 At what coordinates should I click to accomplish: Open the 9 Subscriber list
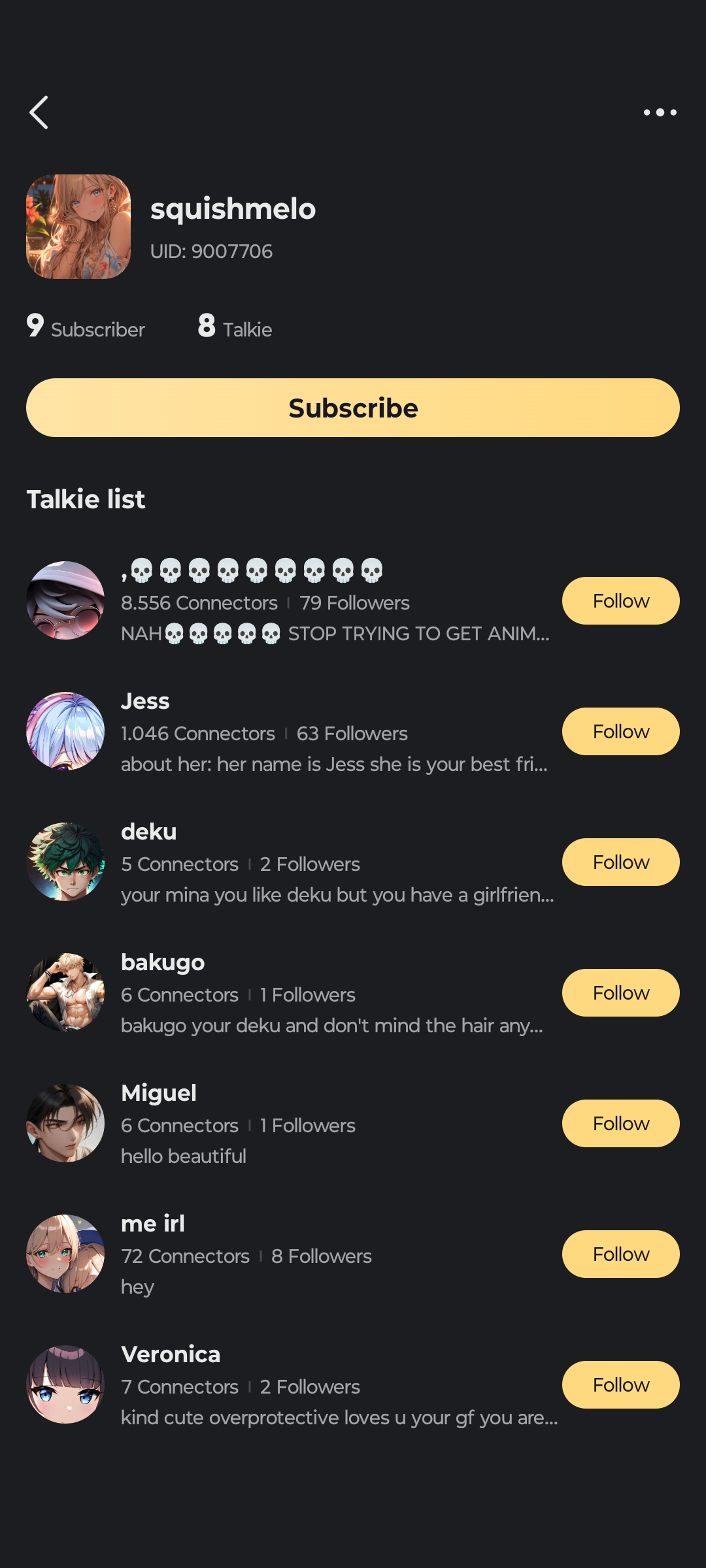86,327
